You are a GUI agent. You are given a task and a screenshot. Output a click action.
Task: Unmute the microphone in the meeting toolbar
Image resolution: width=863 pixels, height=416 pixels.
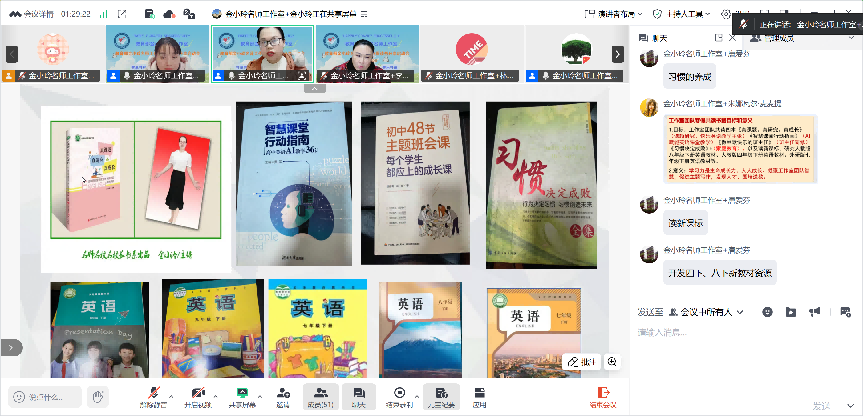tap(153, 396)
